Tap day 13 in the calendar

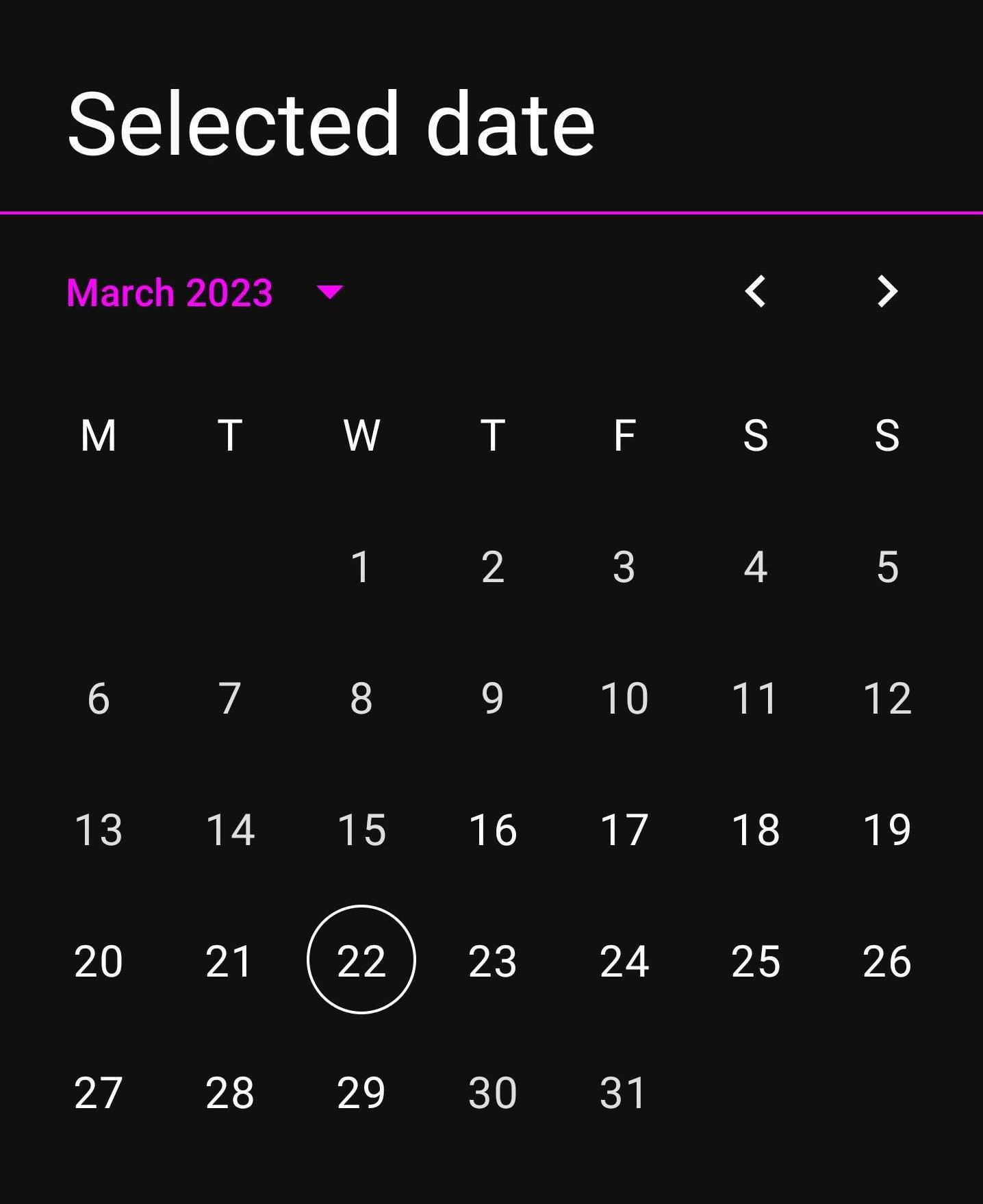click(99, 830)
